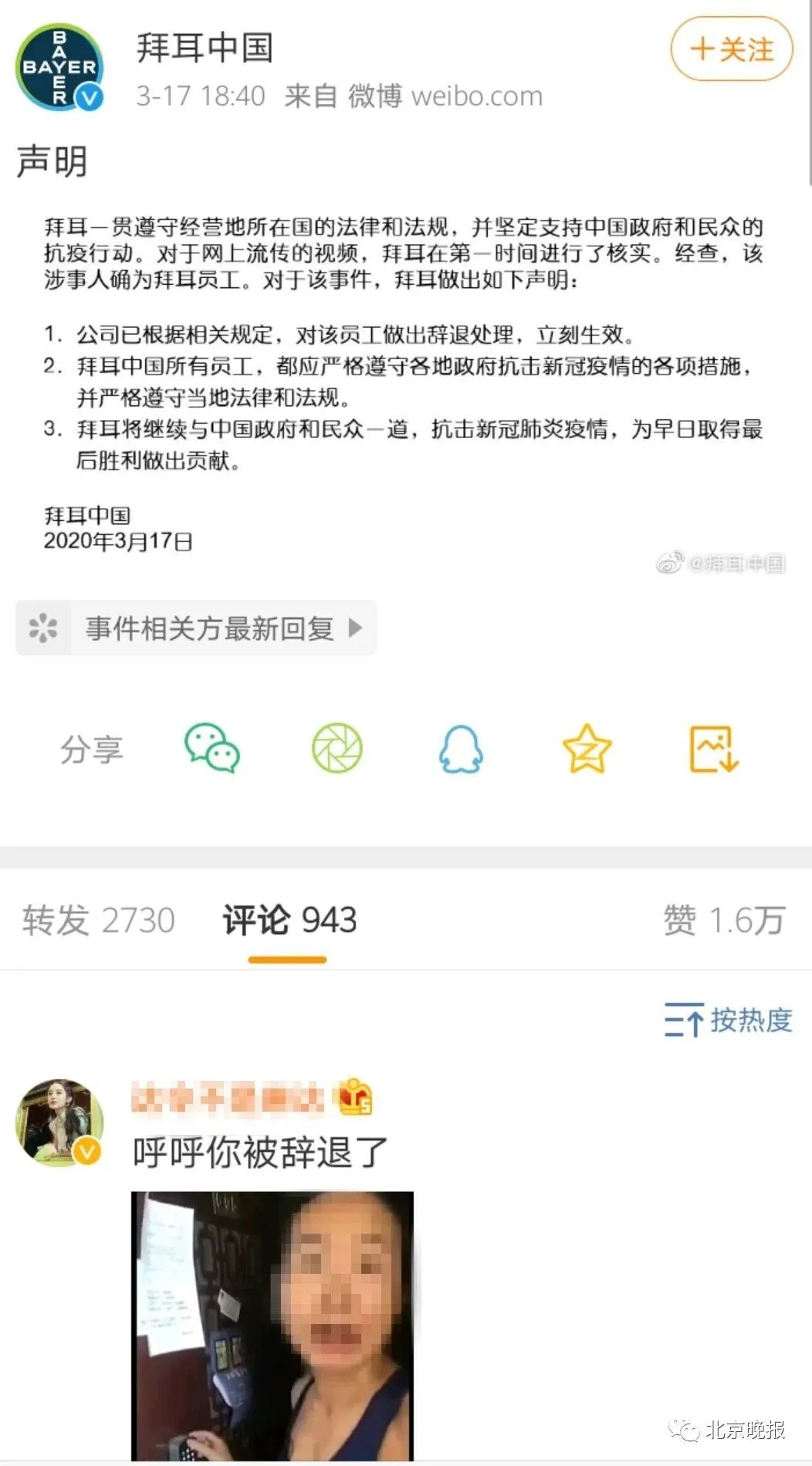Viewport: 812px width, 1466px height.
Task: Share the post to WeChat
Action: point(212,748)
